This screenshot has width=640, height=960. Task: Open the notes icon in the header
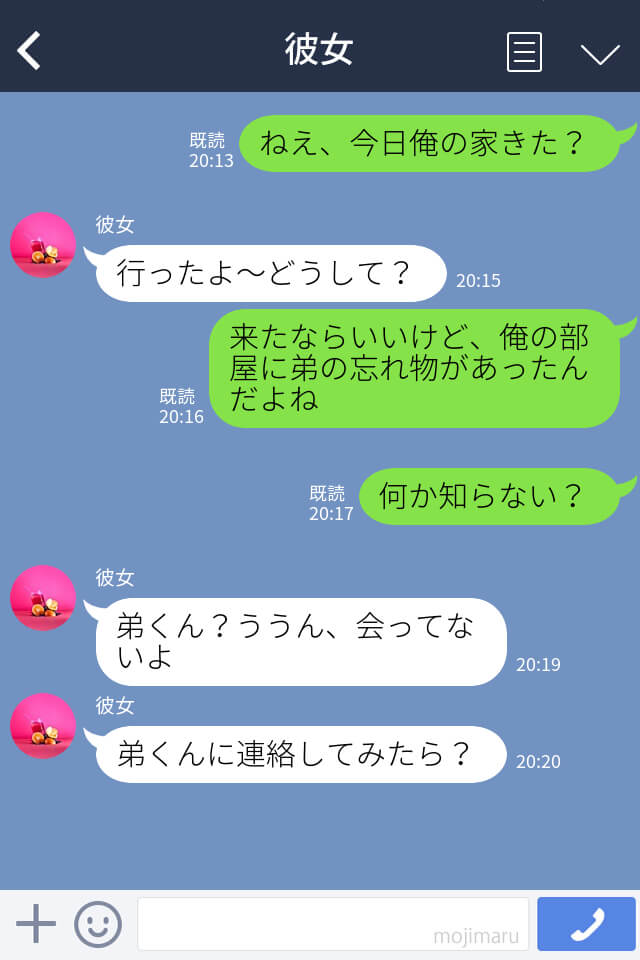(x=524, y=52)
